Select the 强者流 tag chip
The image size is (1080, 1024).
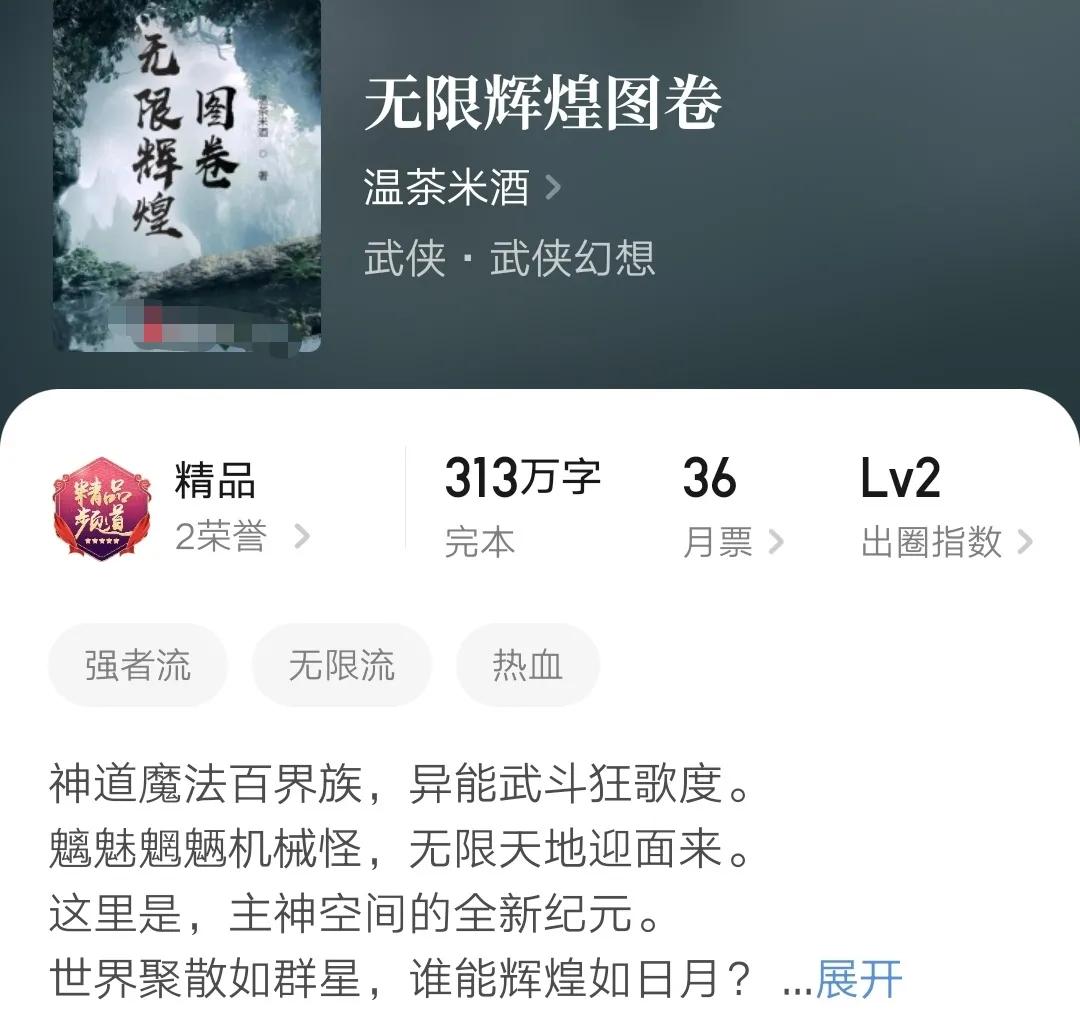click(138, 665)
